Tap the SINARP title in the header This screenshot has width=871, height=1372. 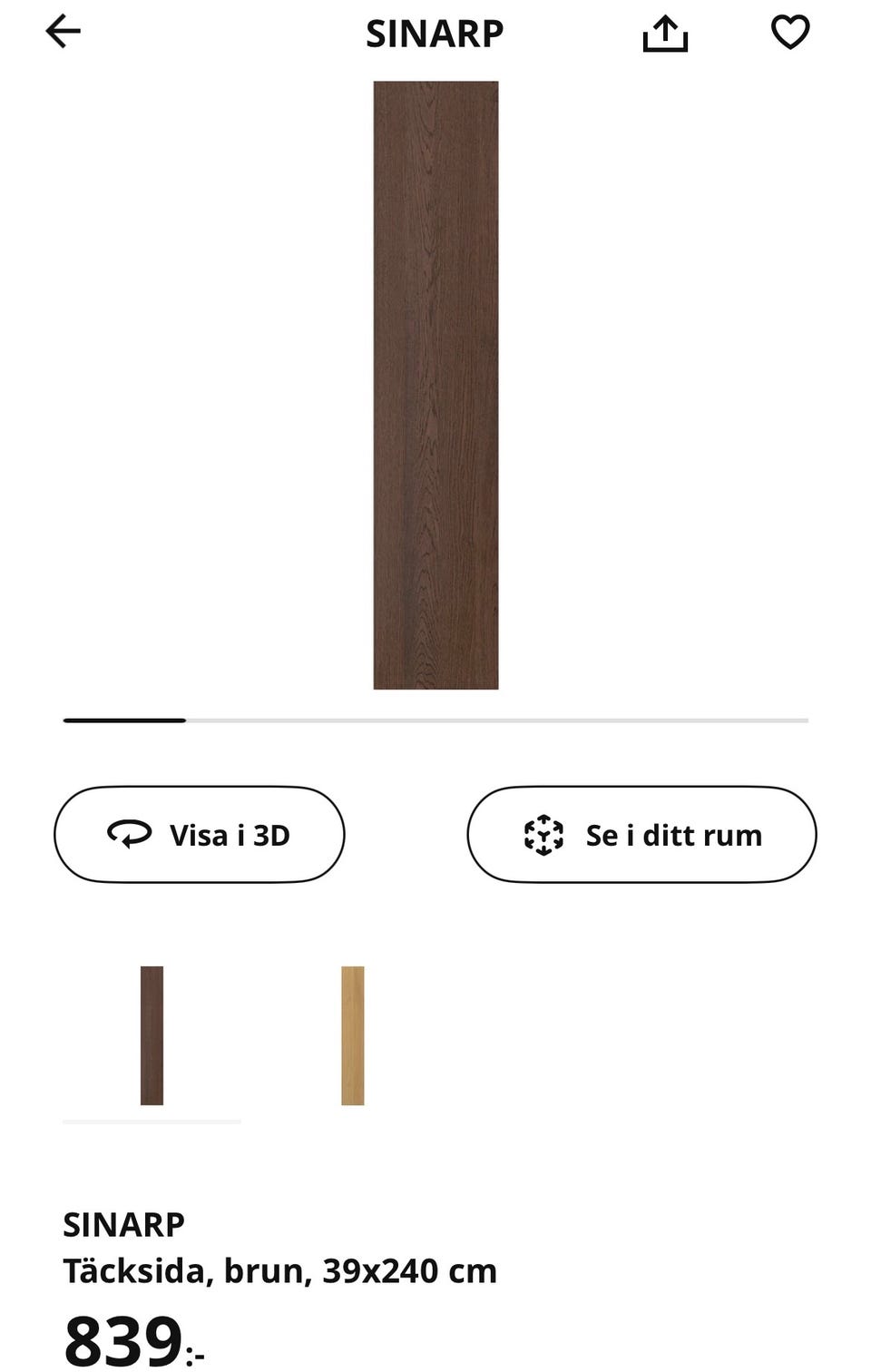tap(435, 32)
